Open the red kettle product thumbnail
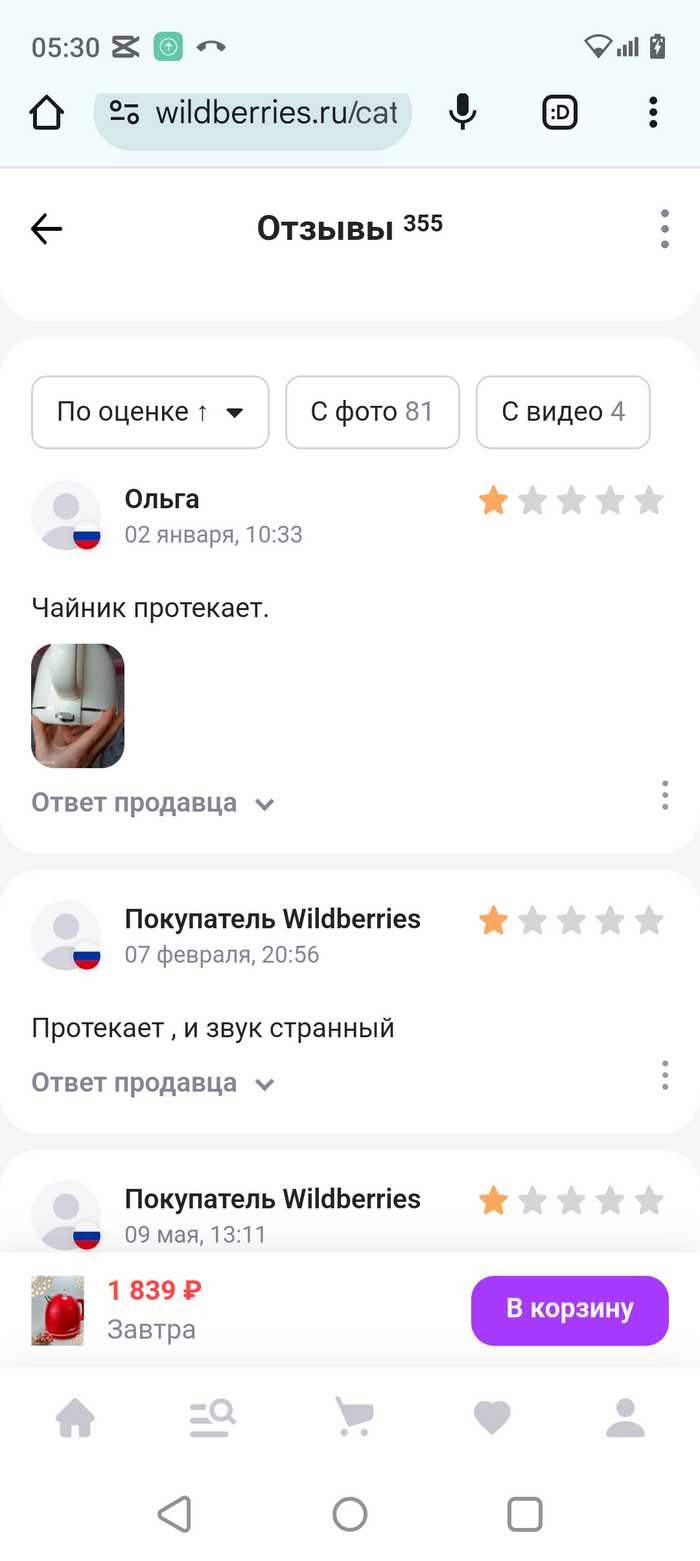The width and height of the screenshot is (700, 1561). [x=57, y=1310]
